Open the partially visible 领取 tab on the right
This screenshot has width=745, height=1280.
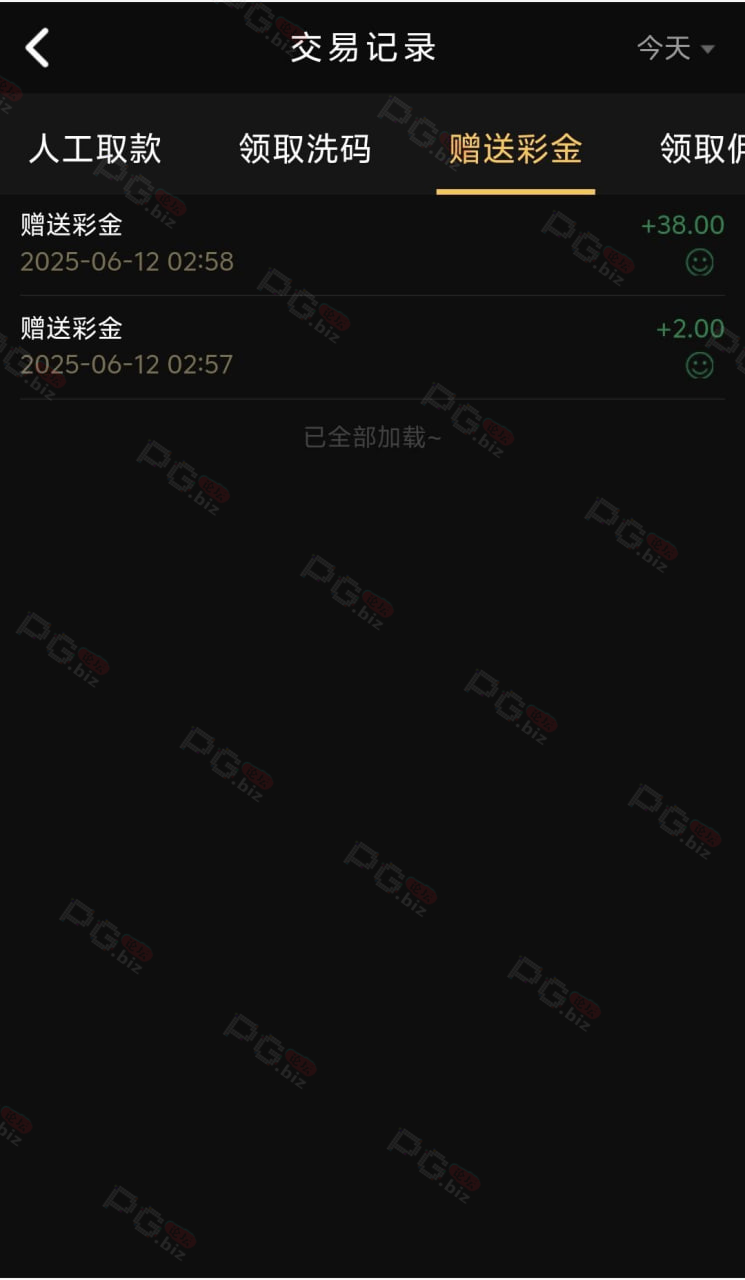point(702,149)
